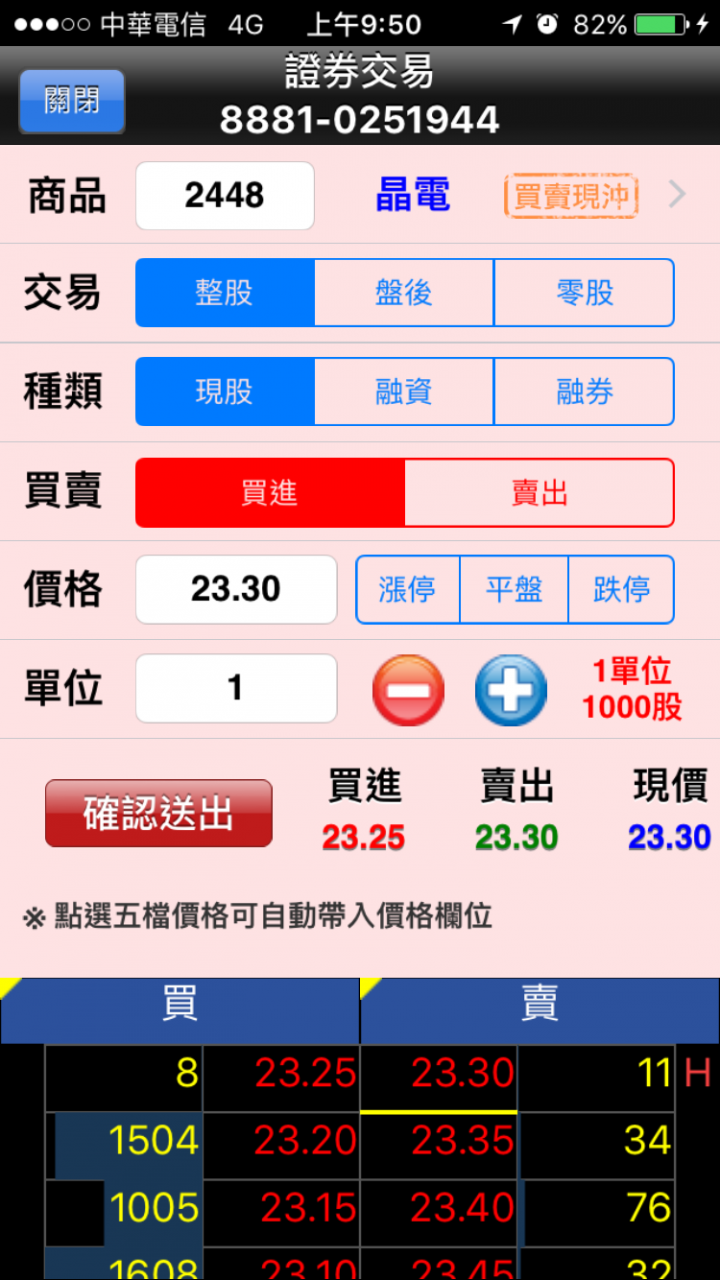Edit the 單位 quantity field
This screenshot has width=720, height=1280.
click(x=236, y=688)
